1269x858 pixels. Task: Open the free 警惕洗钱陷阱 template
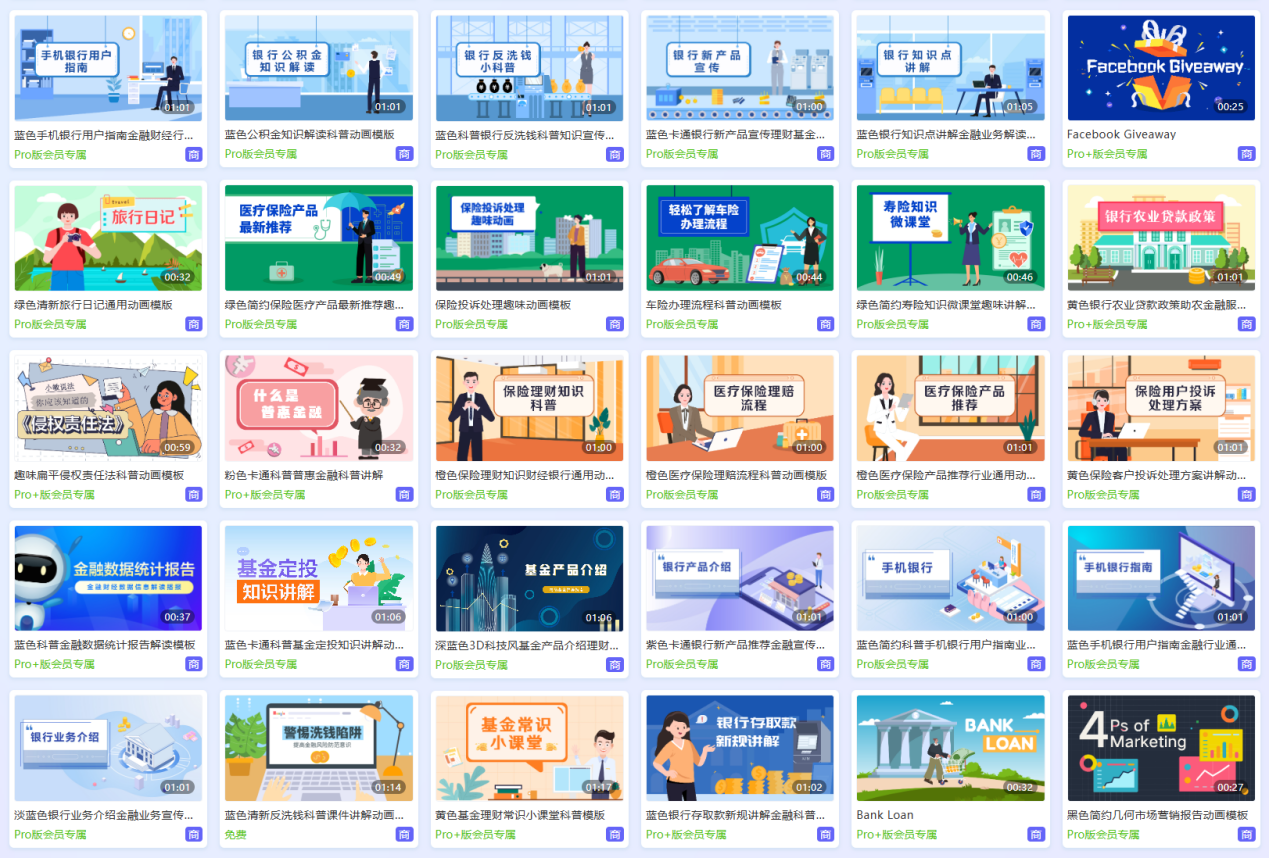click(x=318, y=748)
